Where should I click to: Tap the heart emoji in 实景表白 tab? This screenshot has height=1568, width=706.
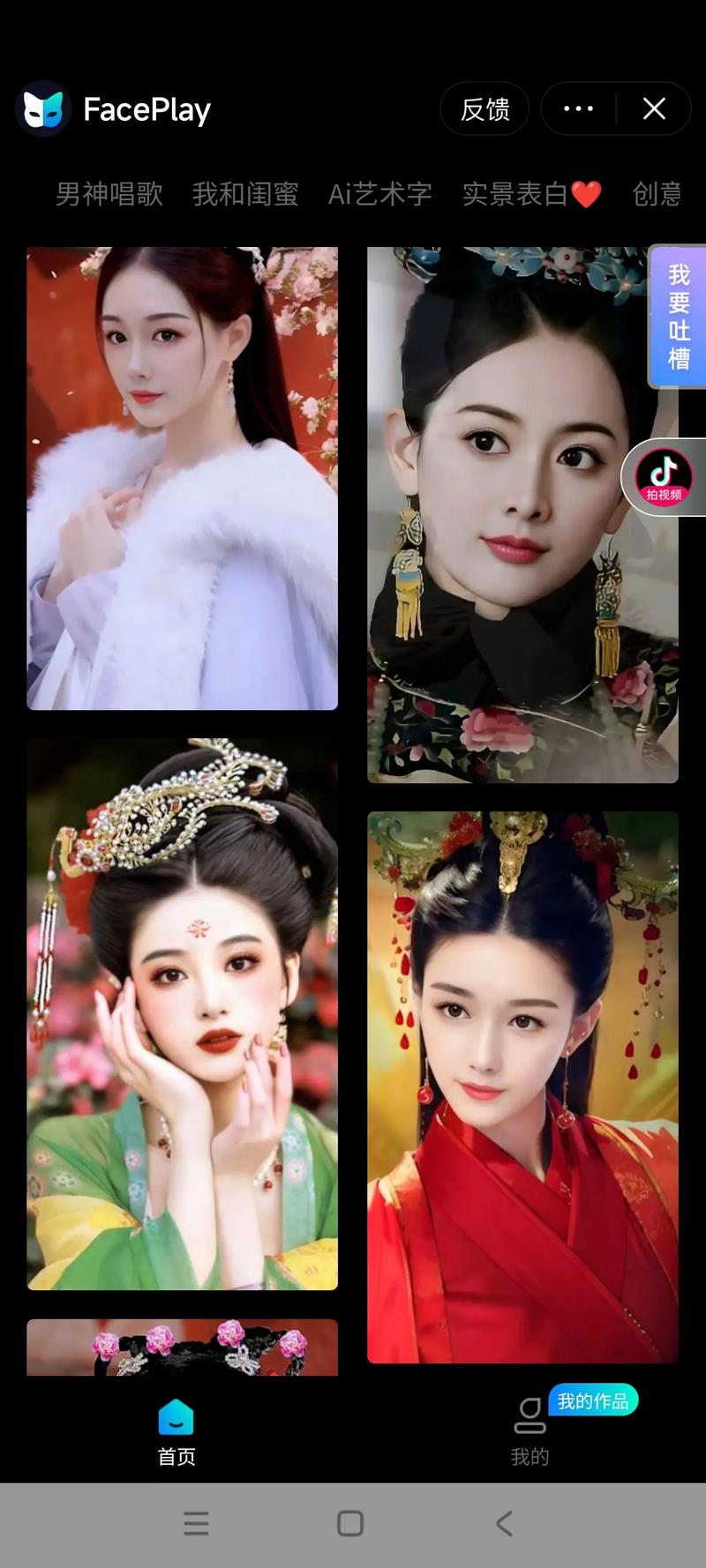(x=588, y=193)
